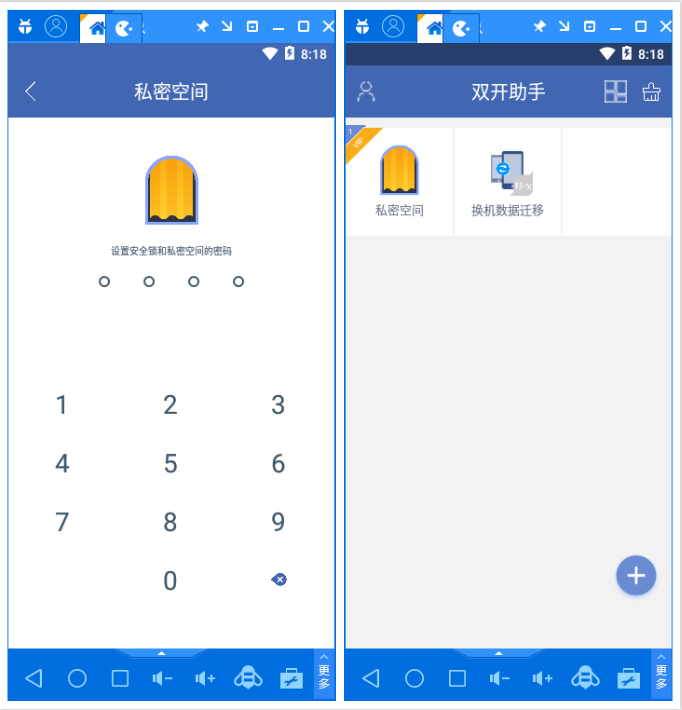Enter digit 5 on the keypad

click(x=170, y=464)
